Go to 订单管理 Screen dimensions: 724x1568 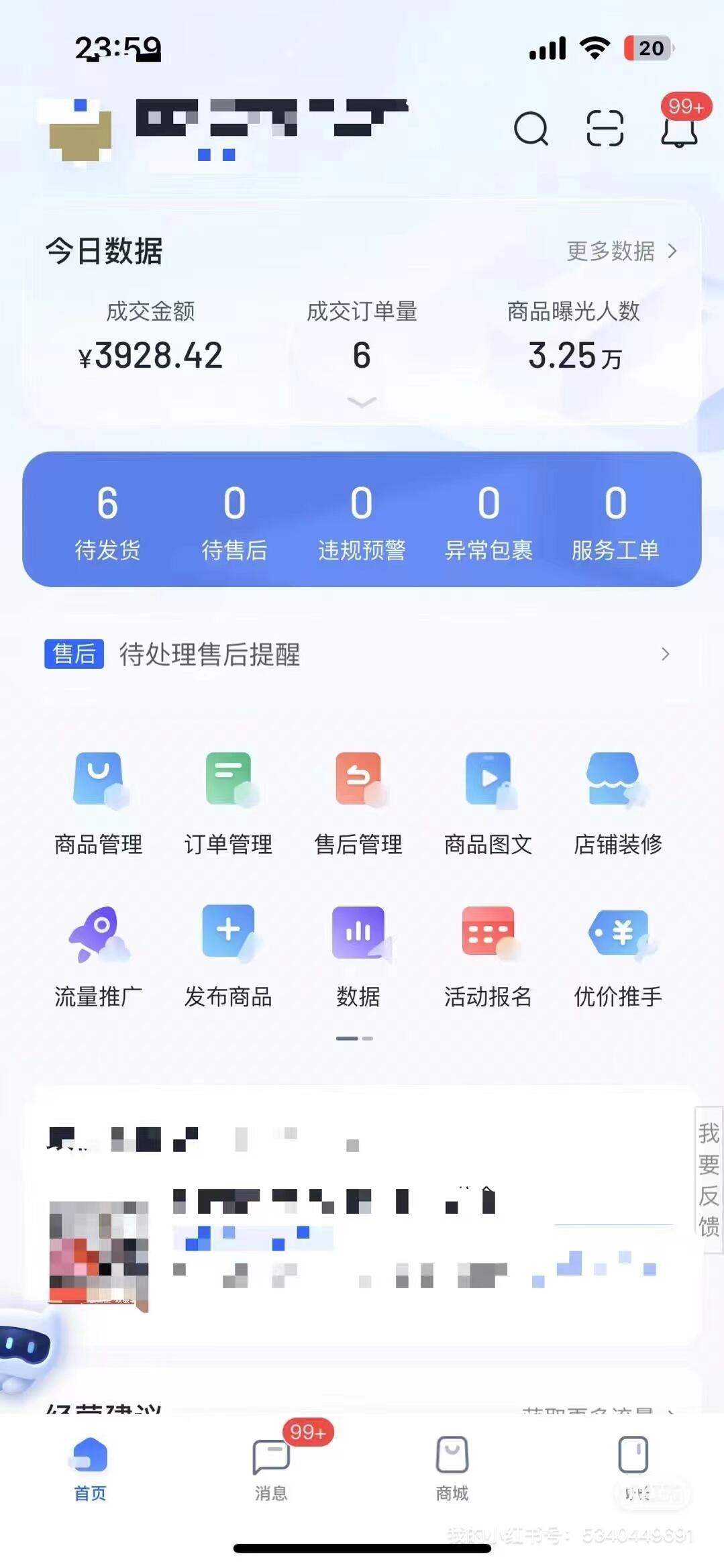(x=229, y=802)
